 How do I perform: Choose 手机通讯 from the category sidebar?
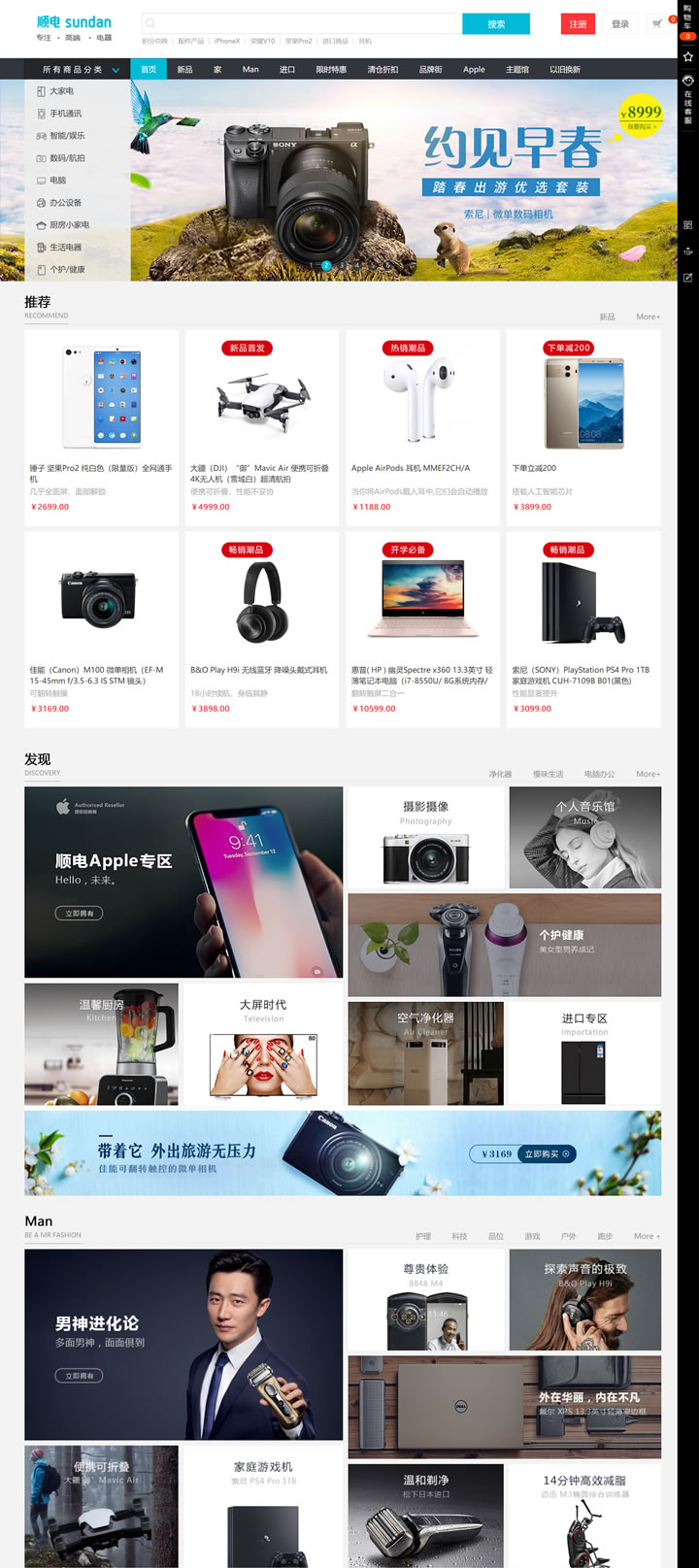tap(66, 114)
